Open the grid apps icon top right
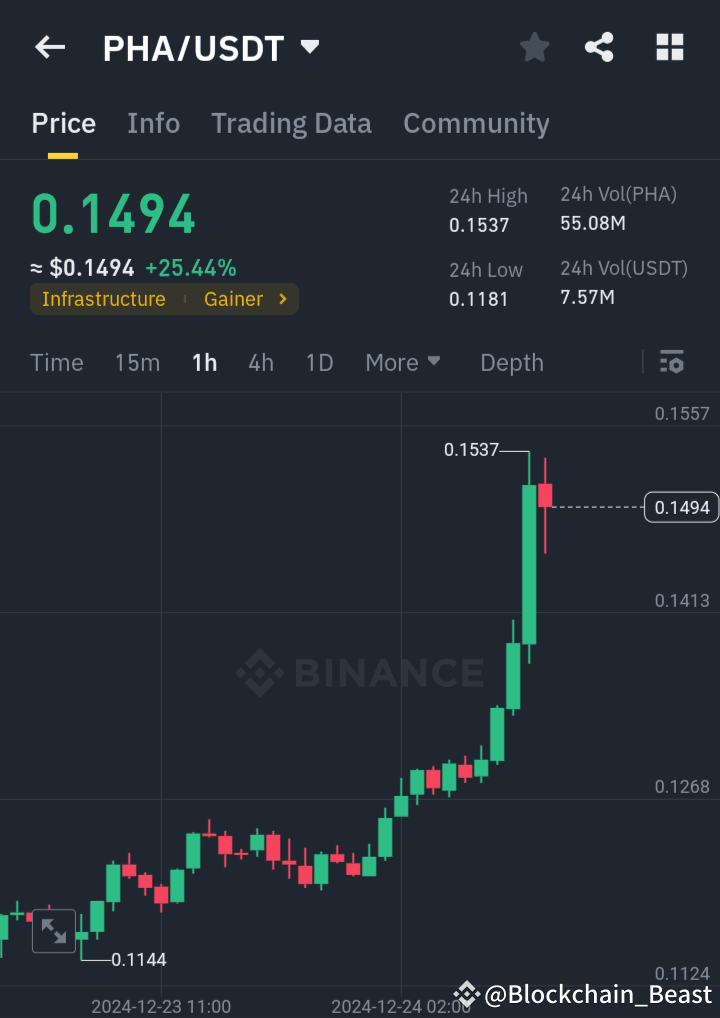This screenshot has width=720, height=1018. point(669,47)
